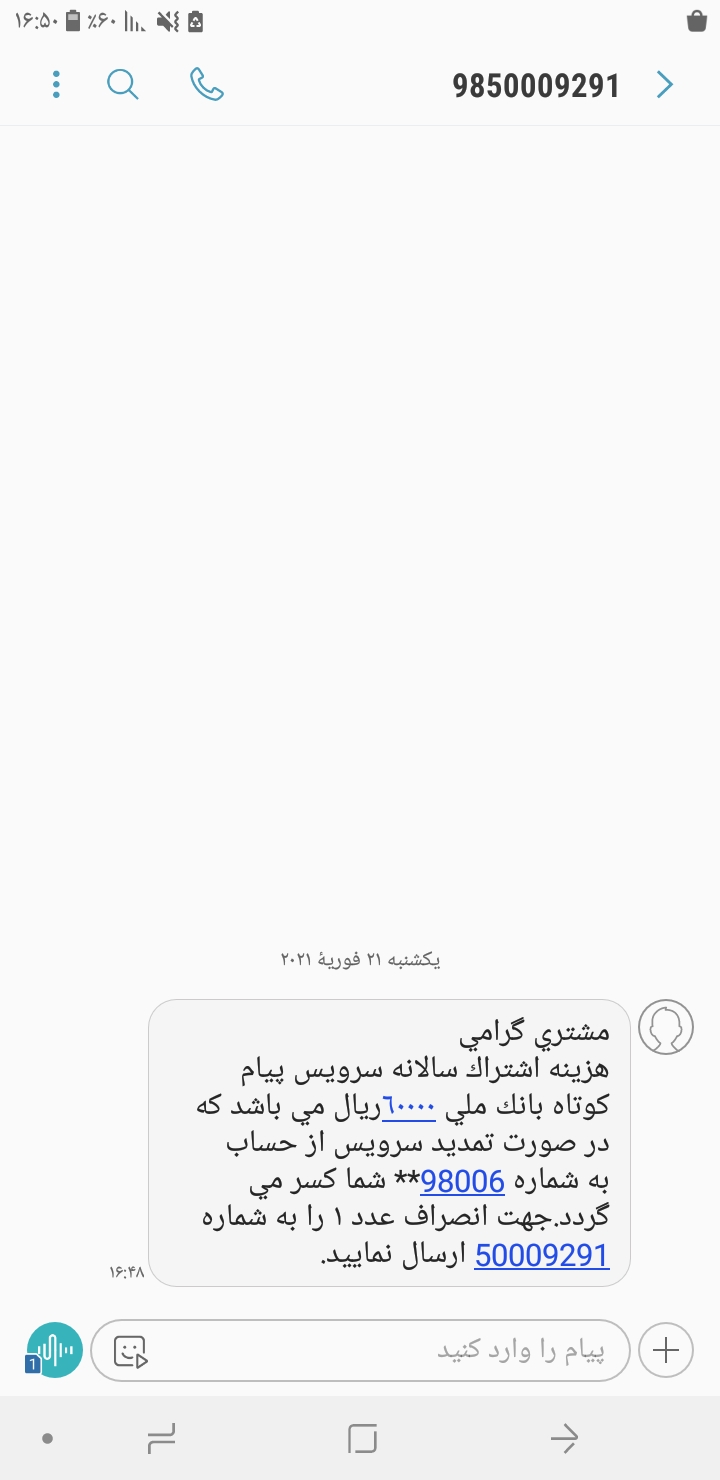Image resolution: width=720 pixels, height=1480 pixels.
Task: Open the sticker picker in the input field
Action: point(130,1351)
